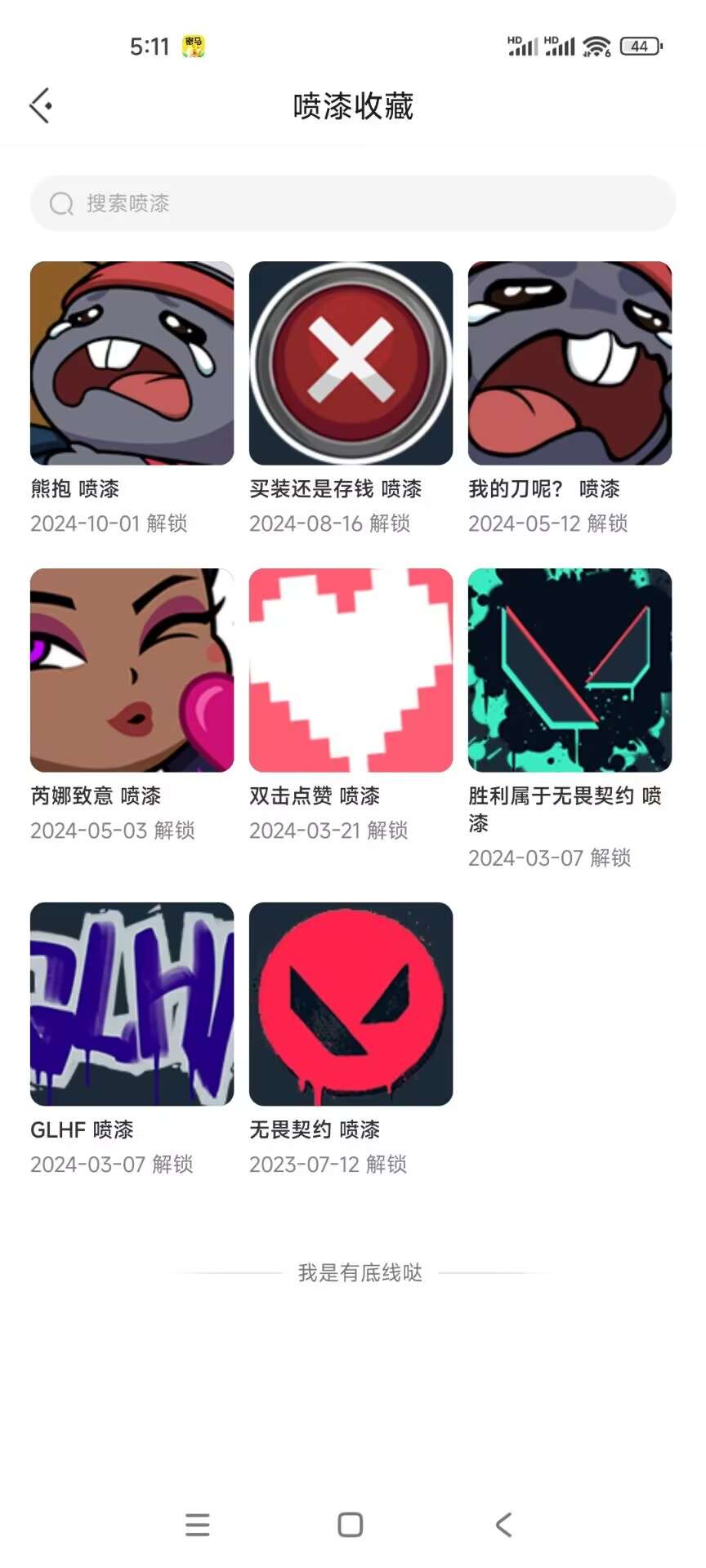The height and width of the screenshot is (1568, 706).
Task: Tap the system home button
Action: [x=351, y=1524]
